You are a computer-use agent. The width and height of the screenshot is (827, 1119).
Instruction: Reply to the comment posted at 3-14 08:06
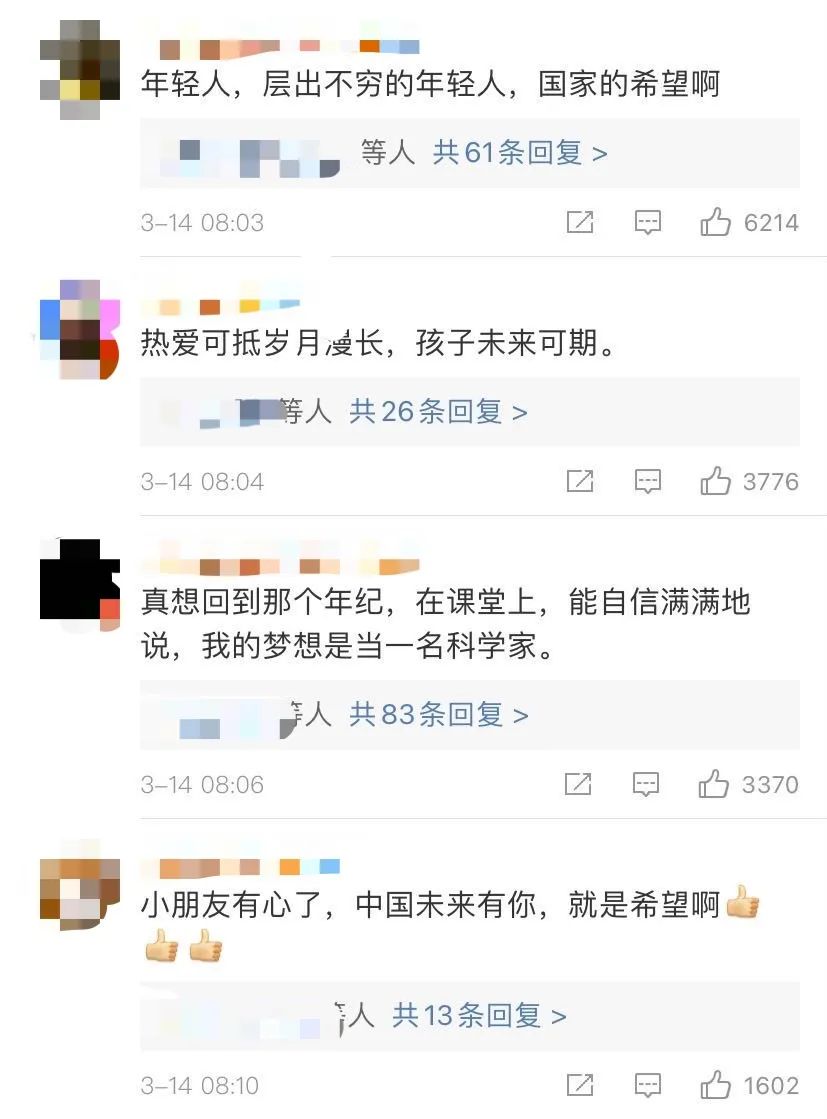click(x=647, y=784)
